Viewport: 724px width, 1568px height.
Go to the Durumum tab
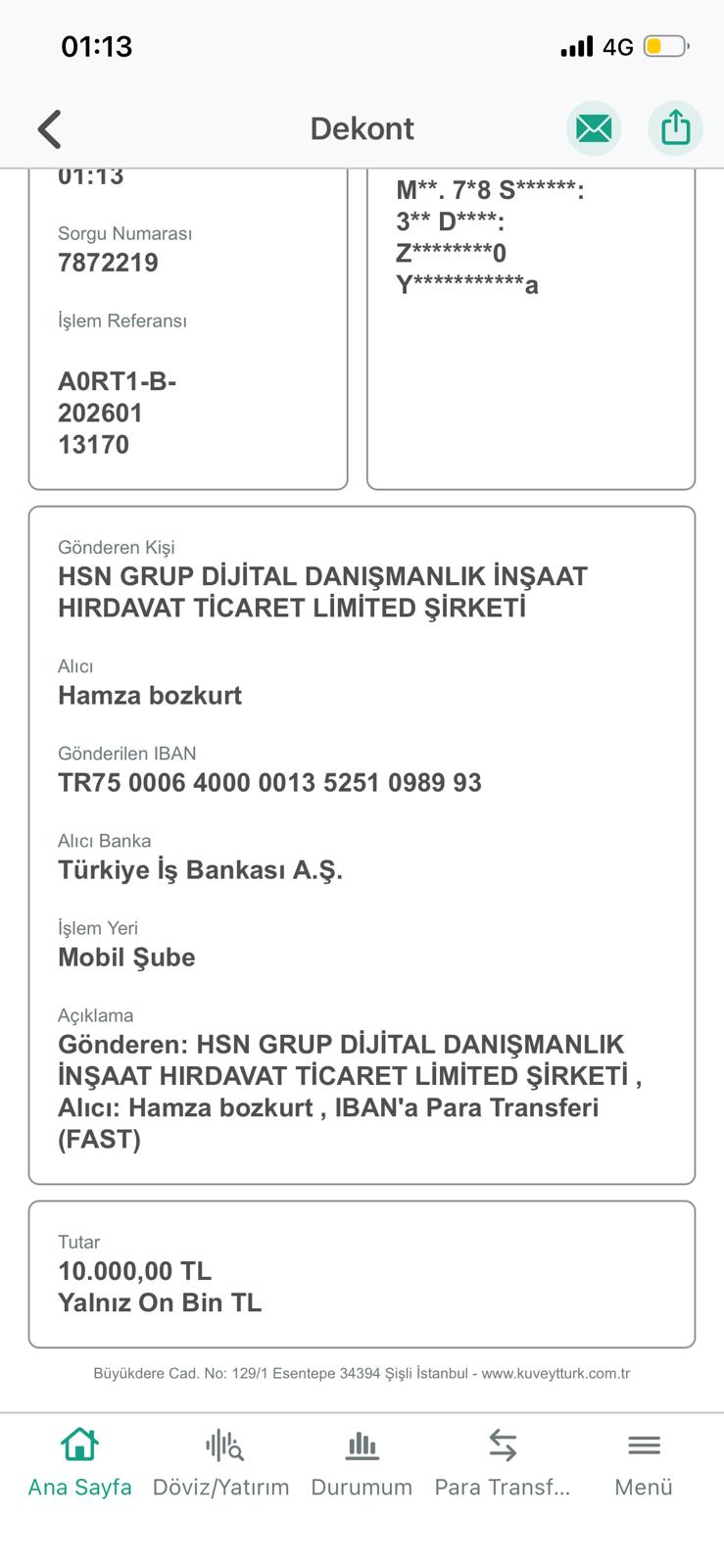click(362, 1463)
